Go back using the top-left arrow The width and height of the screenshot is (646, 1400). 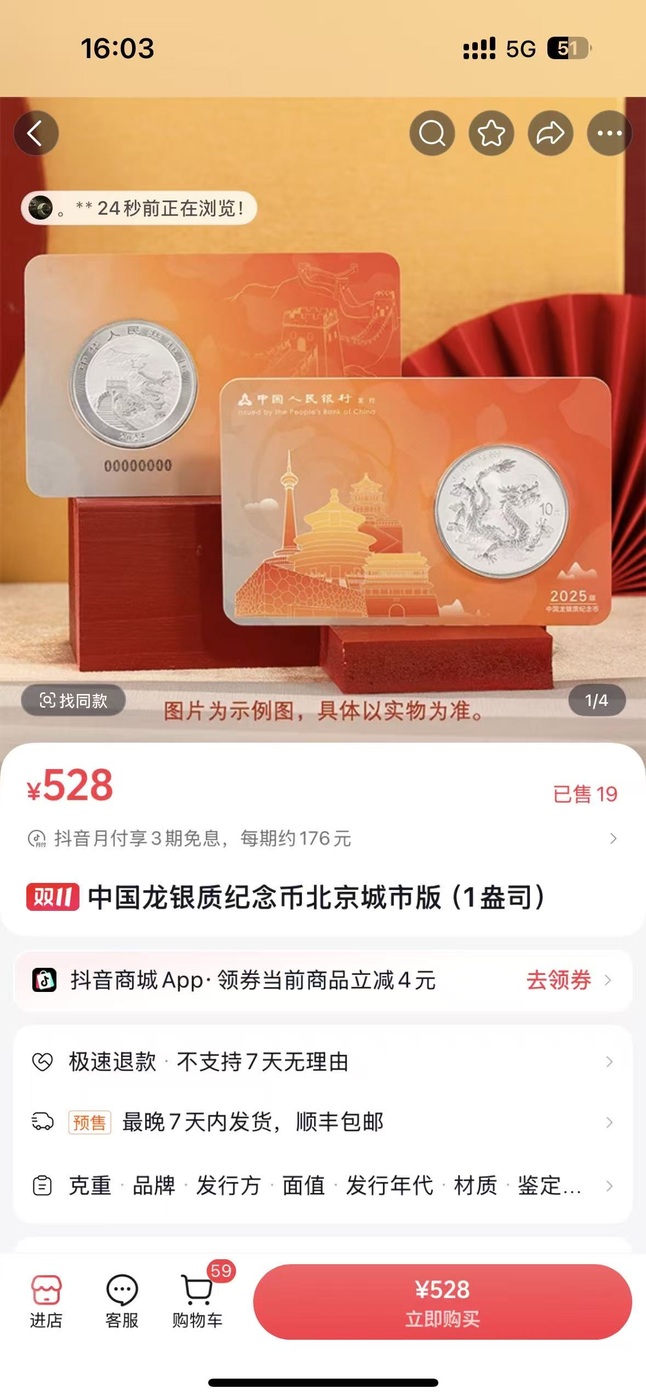click(36, 134)
